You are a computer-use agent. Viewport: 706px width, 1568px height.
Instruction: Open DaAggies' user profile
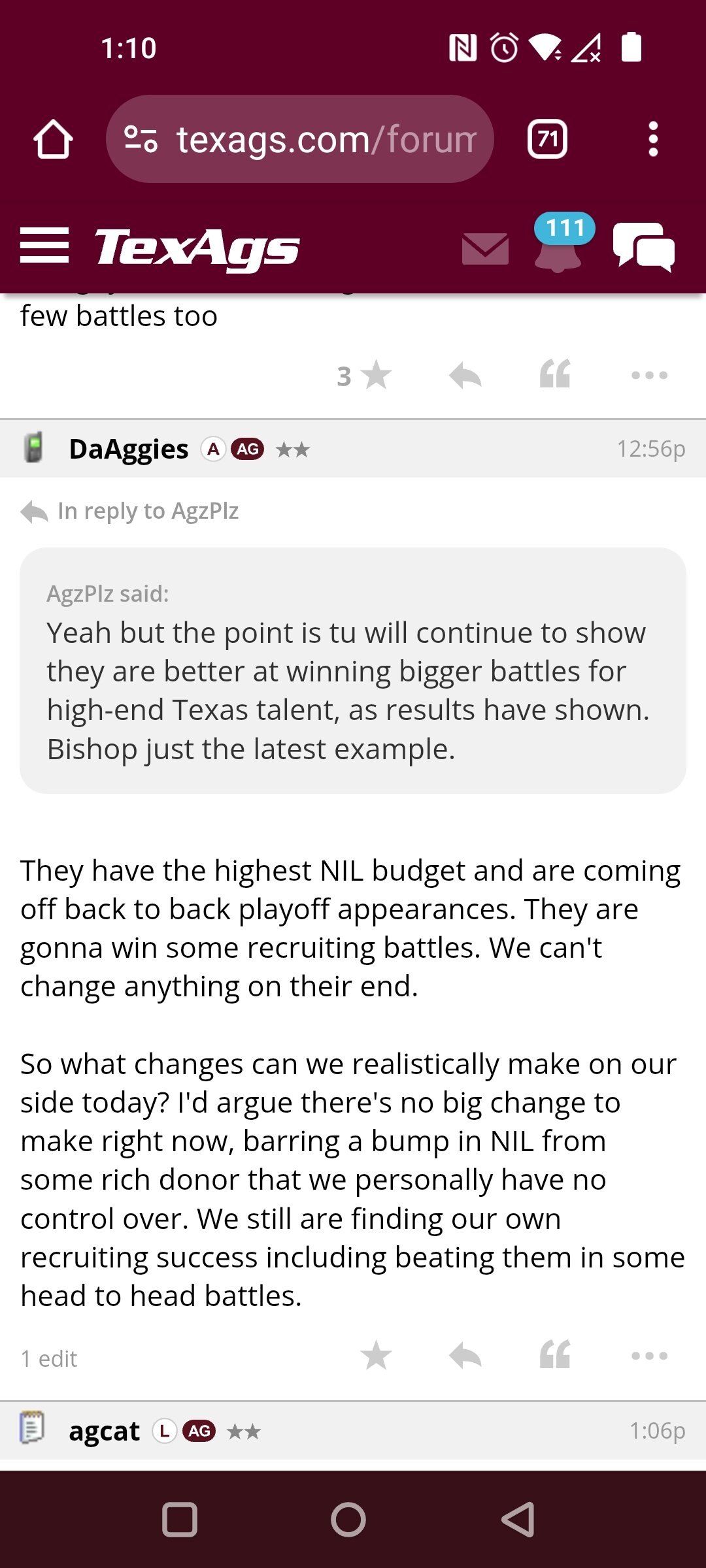129,449
